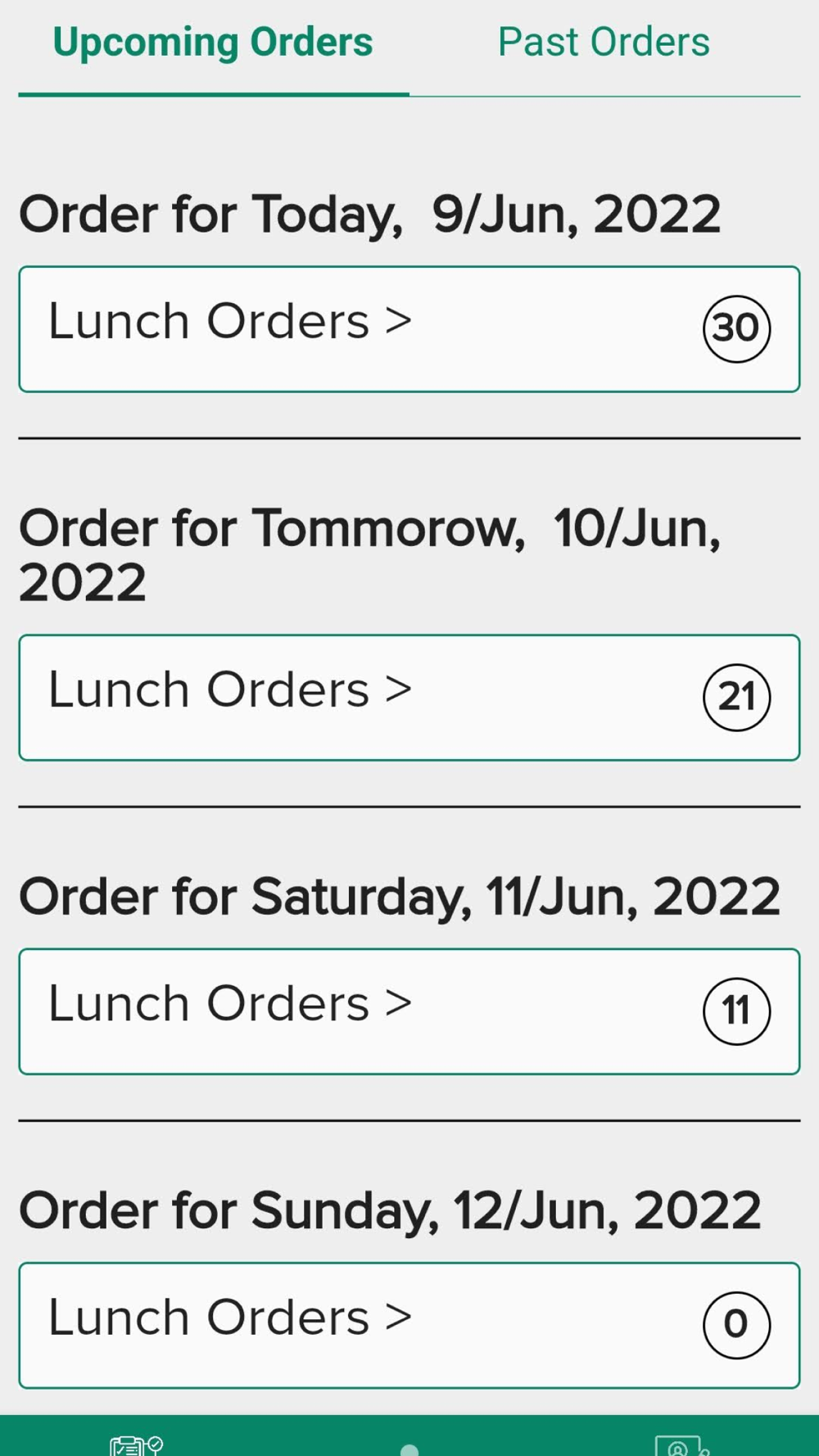Open the profile icon in bottom bar
Screen dimensions: 819x1456
click(682, 1445)
